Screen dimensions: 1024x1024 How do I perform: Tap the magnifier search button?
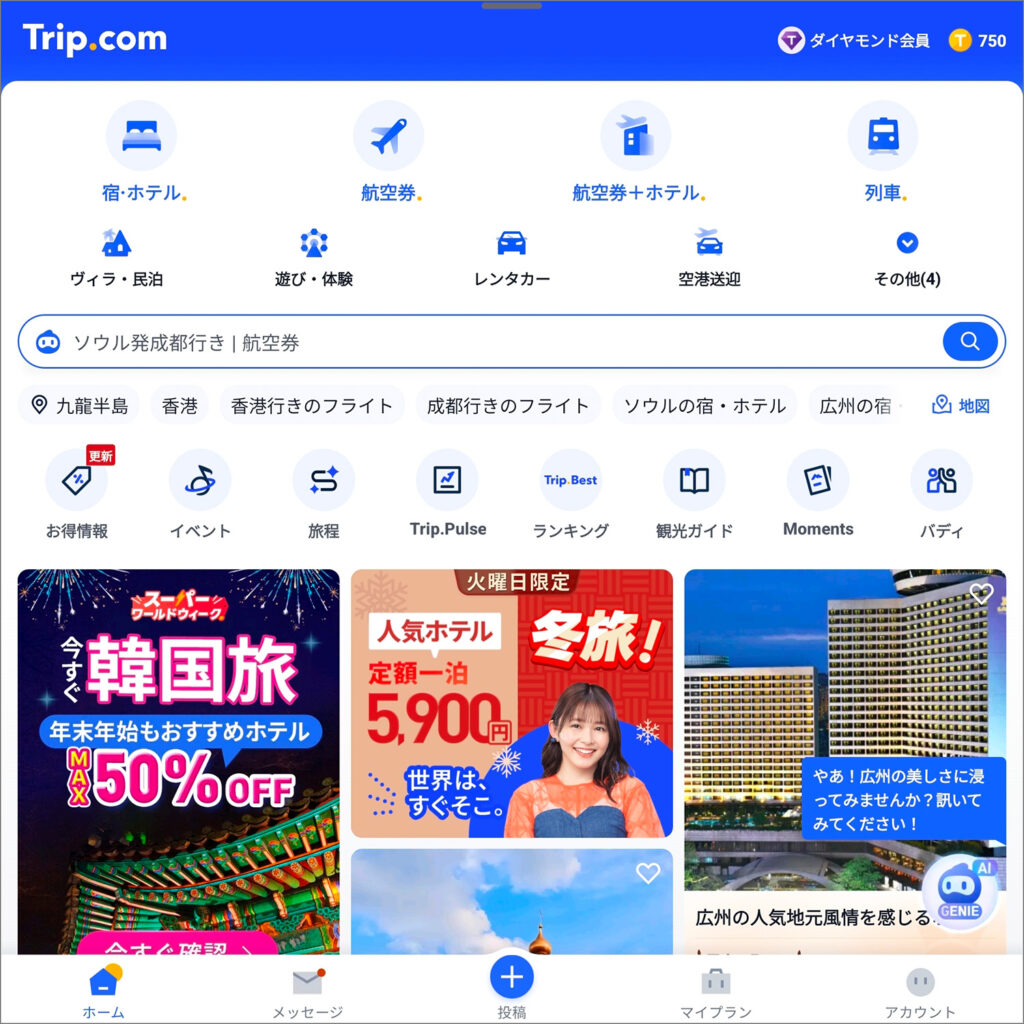point(969,342)
